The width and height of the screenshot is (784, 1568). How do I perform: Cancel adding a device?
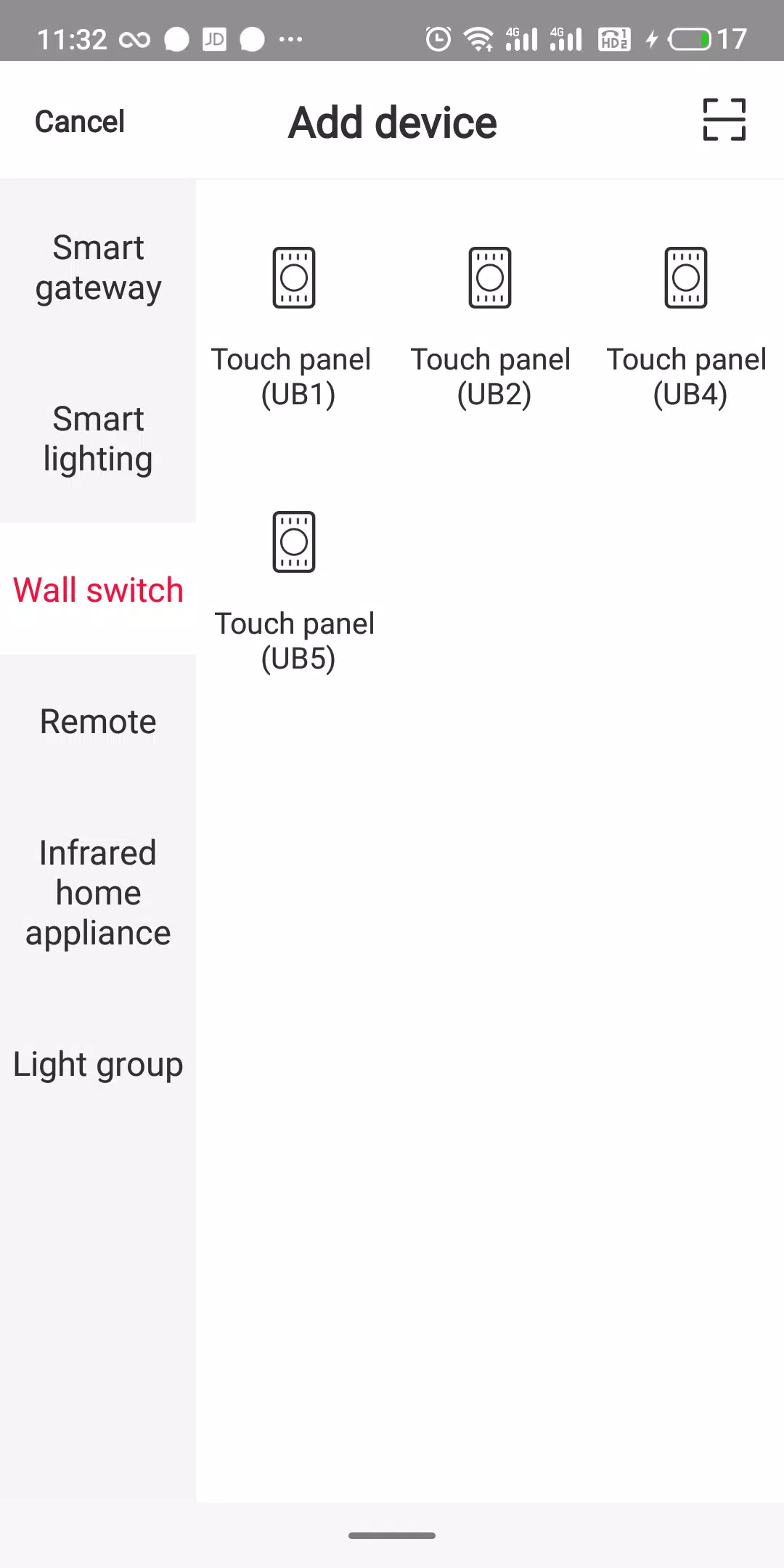click(x=80, y=122)
